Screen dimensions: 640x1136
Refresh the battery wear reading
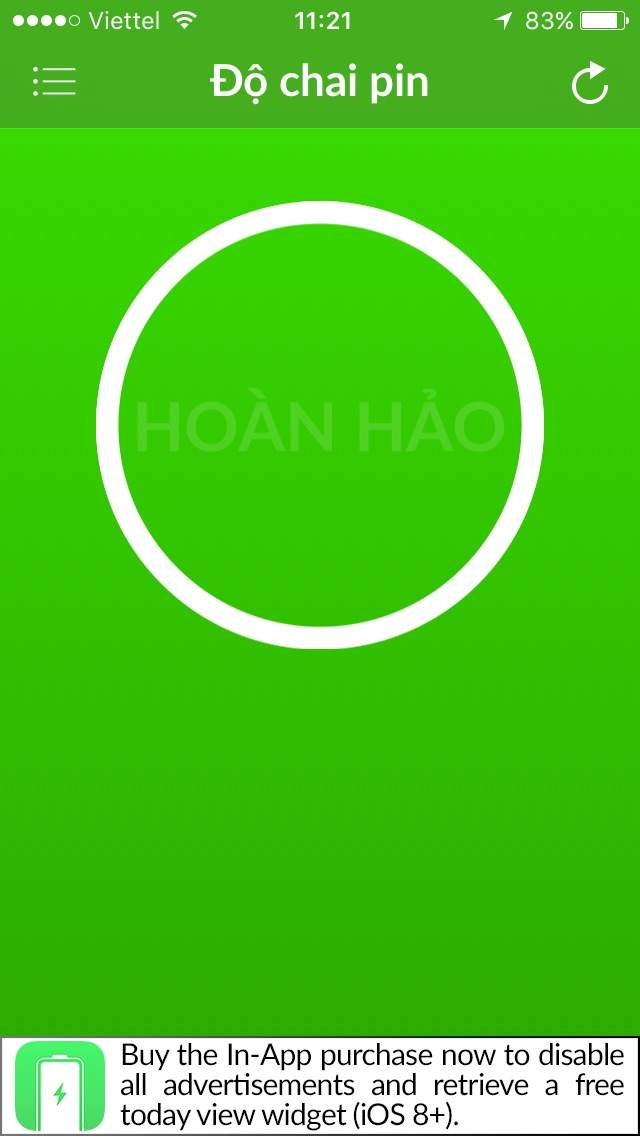(x=590, y=83)
